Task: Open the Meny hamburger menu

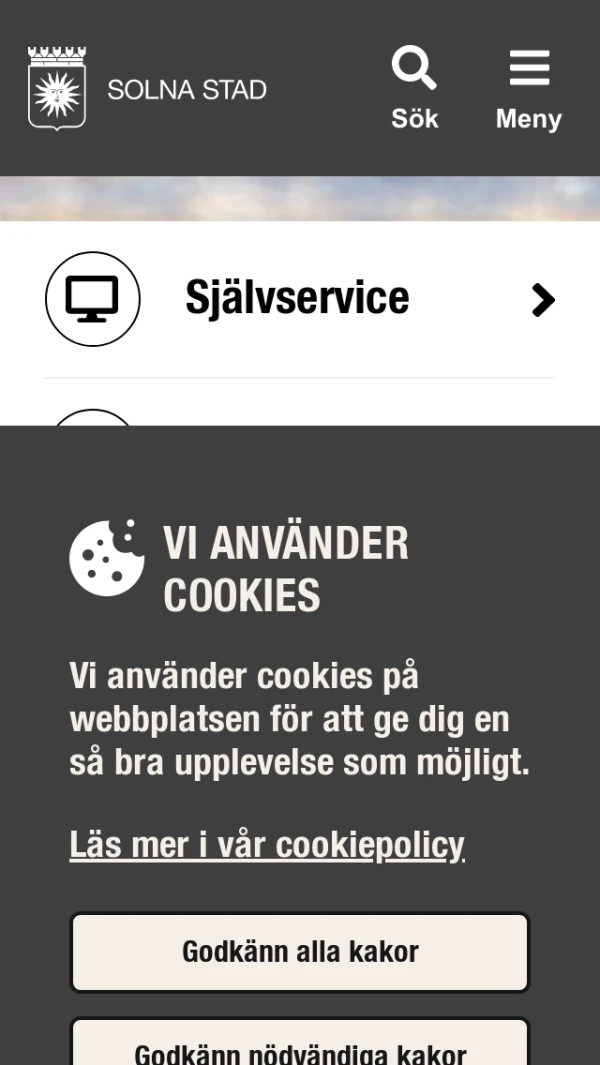Action: 528,88
